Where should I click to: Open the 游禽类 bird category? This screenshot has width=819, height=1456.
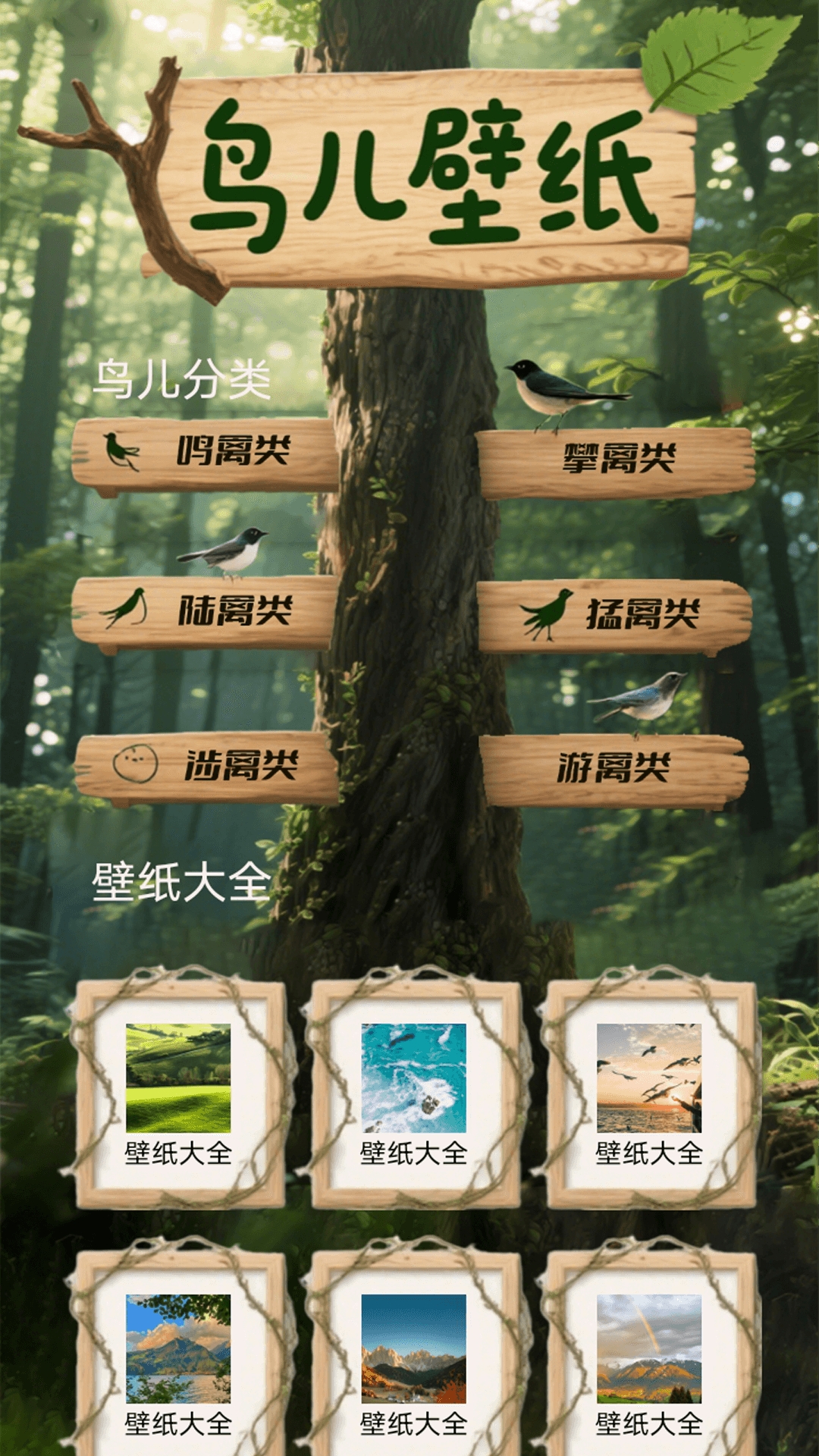tap(614, 769)
